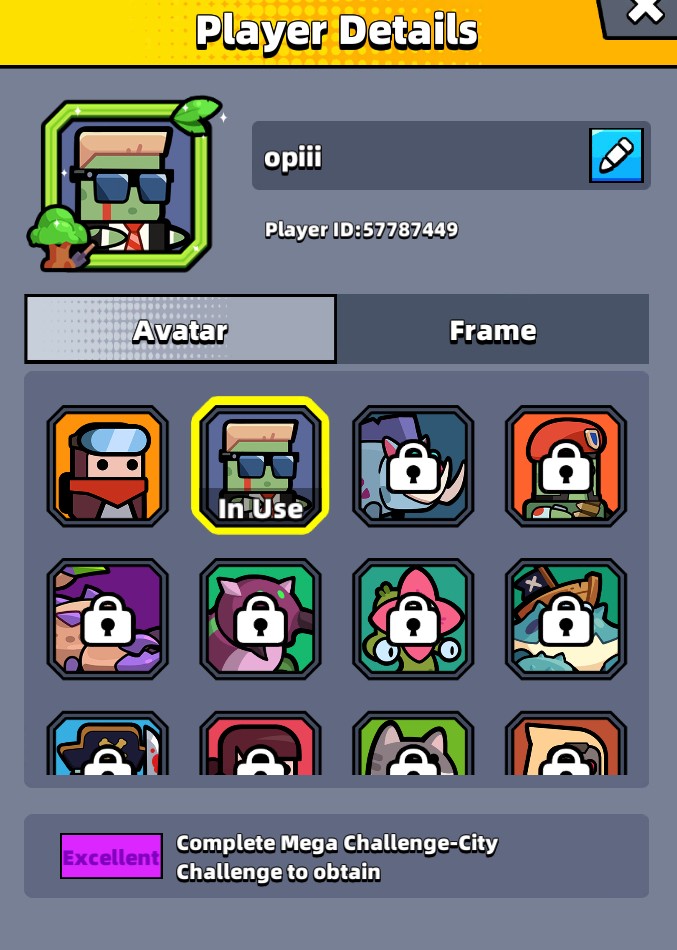The height and width of the screenshot is (950, 677).
Task: Select the locked pirate ship avatar
Action: (566, 619)
